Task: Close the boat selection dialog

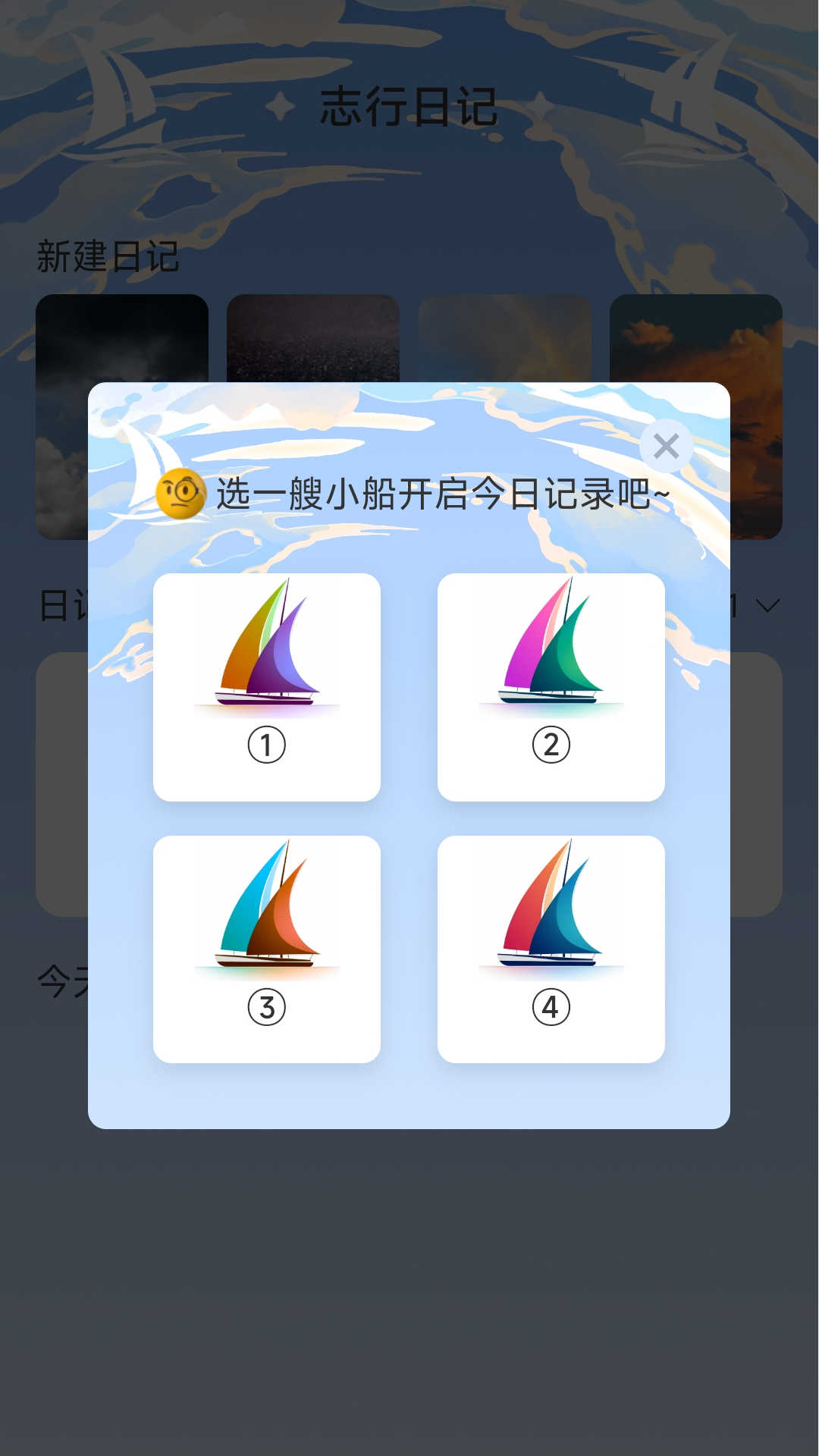Action: 667,447
